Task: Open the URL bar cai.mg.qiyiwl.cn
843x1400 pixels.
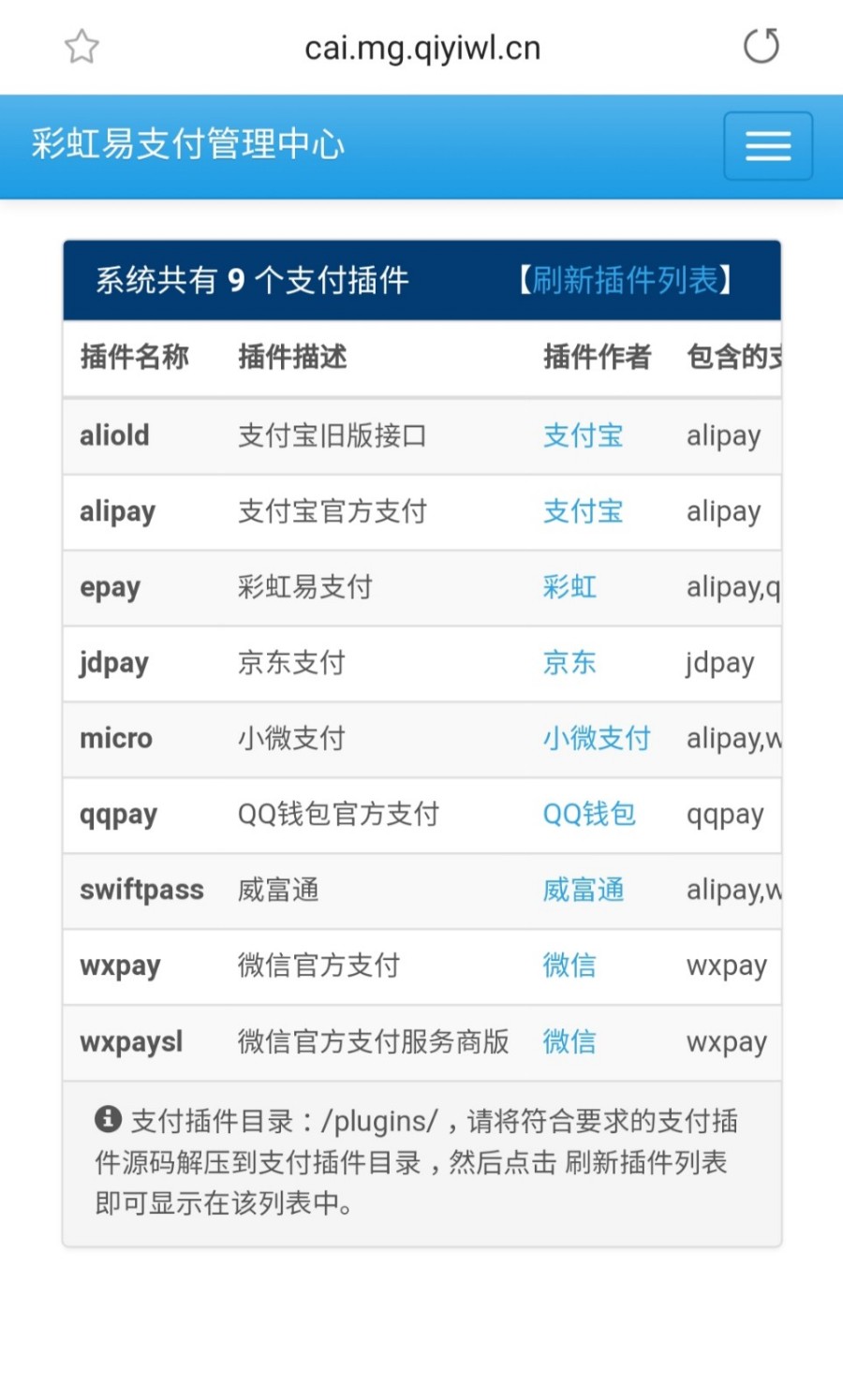Action: (422, 48)
